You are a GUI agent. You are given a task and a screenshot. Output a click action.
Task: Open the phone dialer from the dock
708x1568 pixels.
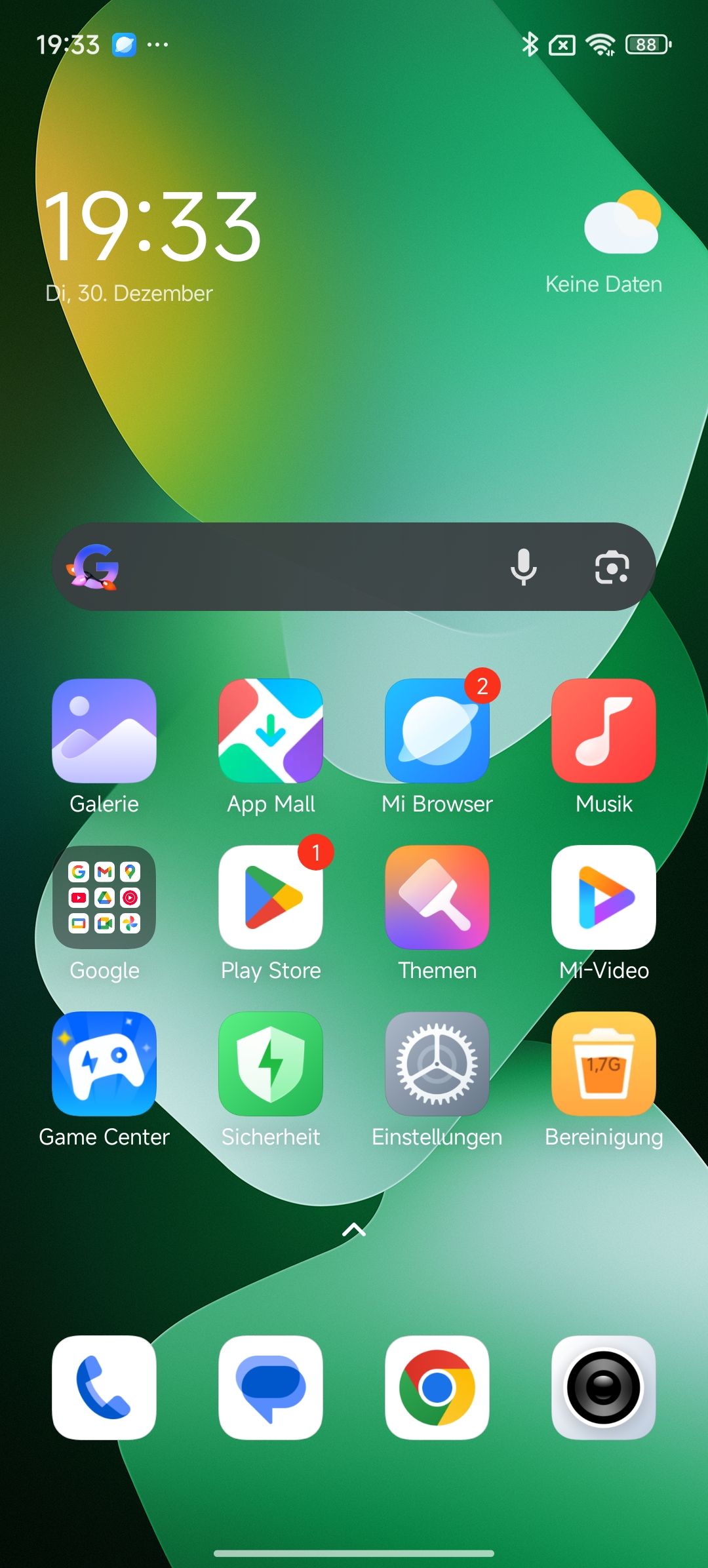pyautogui.click(x=104, y=1388)
